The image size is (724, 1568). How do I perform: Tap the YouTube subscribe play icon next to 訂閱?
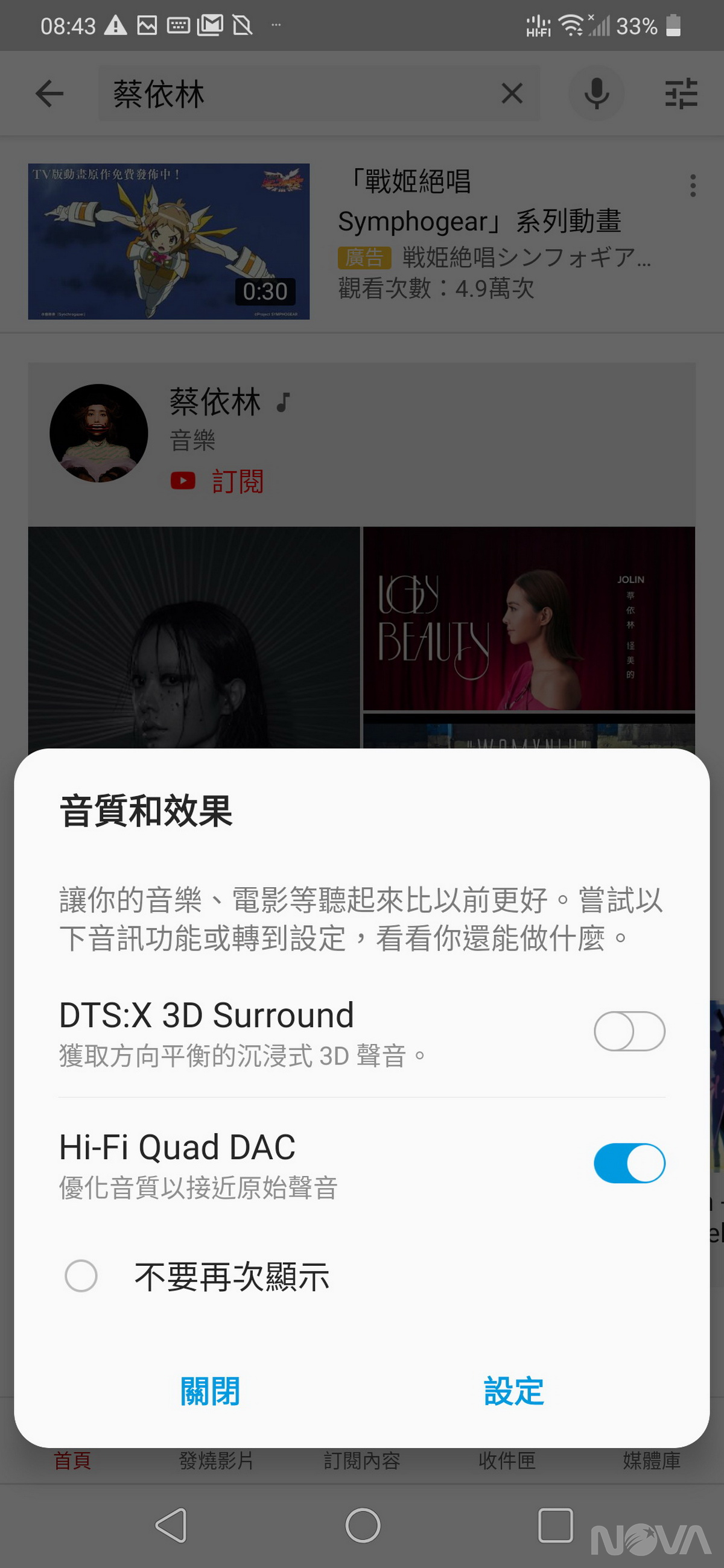click(x=182, y=481)
